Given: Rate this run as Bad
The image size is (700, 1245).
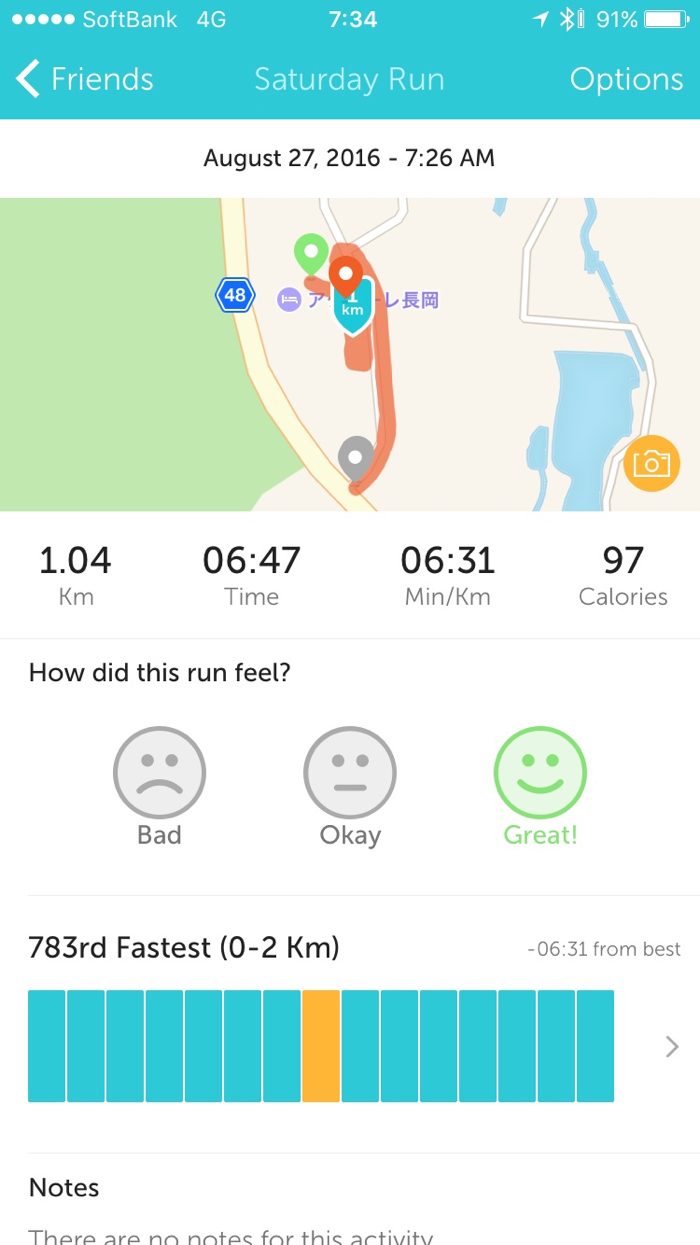Looking at the screenshot, I should (159, 773).
